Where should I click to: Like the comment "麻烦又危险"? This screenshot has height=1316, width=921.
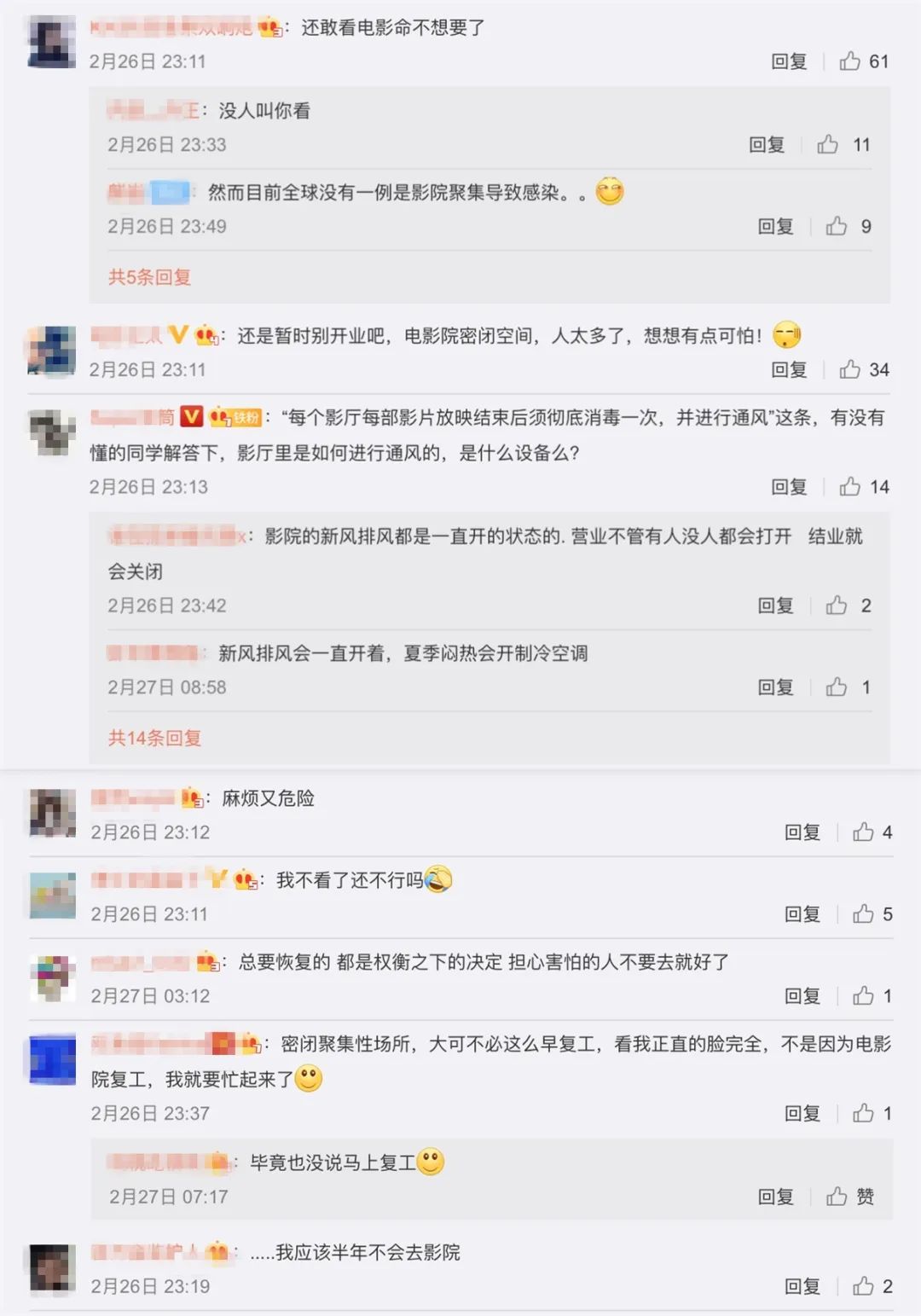[864, 832]
